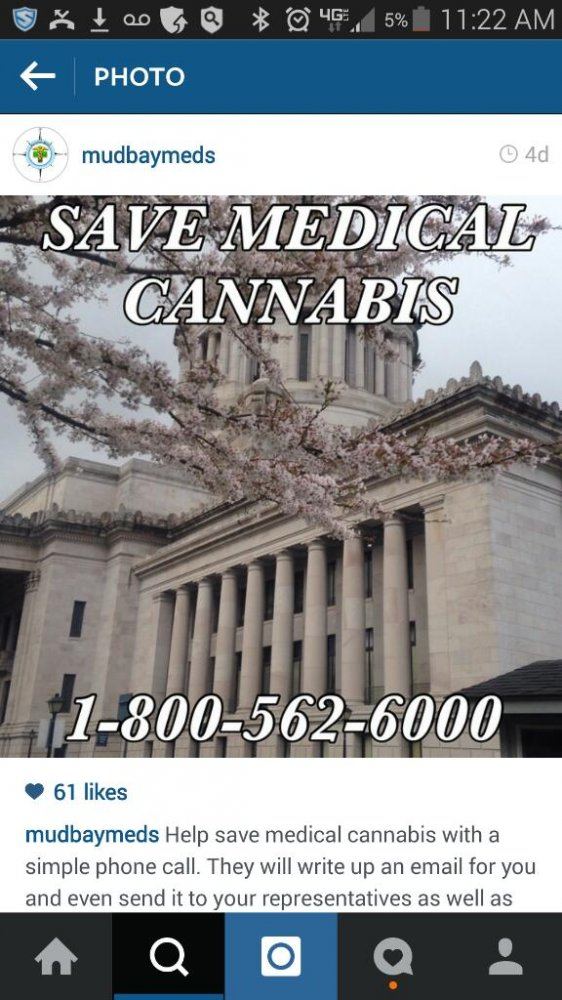The height and width of the screenshot is (1000, 562).
Task: Open the Save Medical Cannabis photo
Action: pos(281,476)
